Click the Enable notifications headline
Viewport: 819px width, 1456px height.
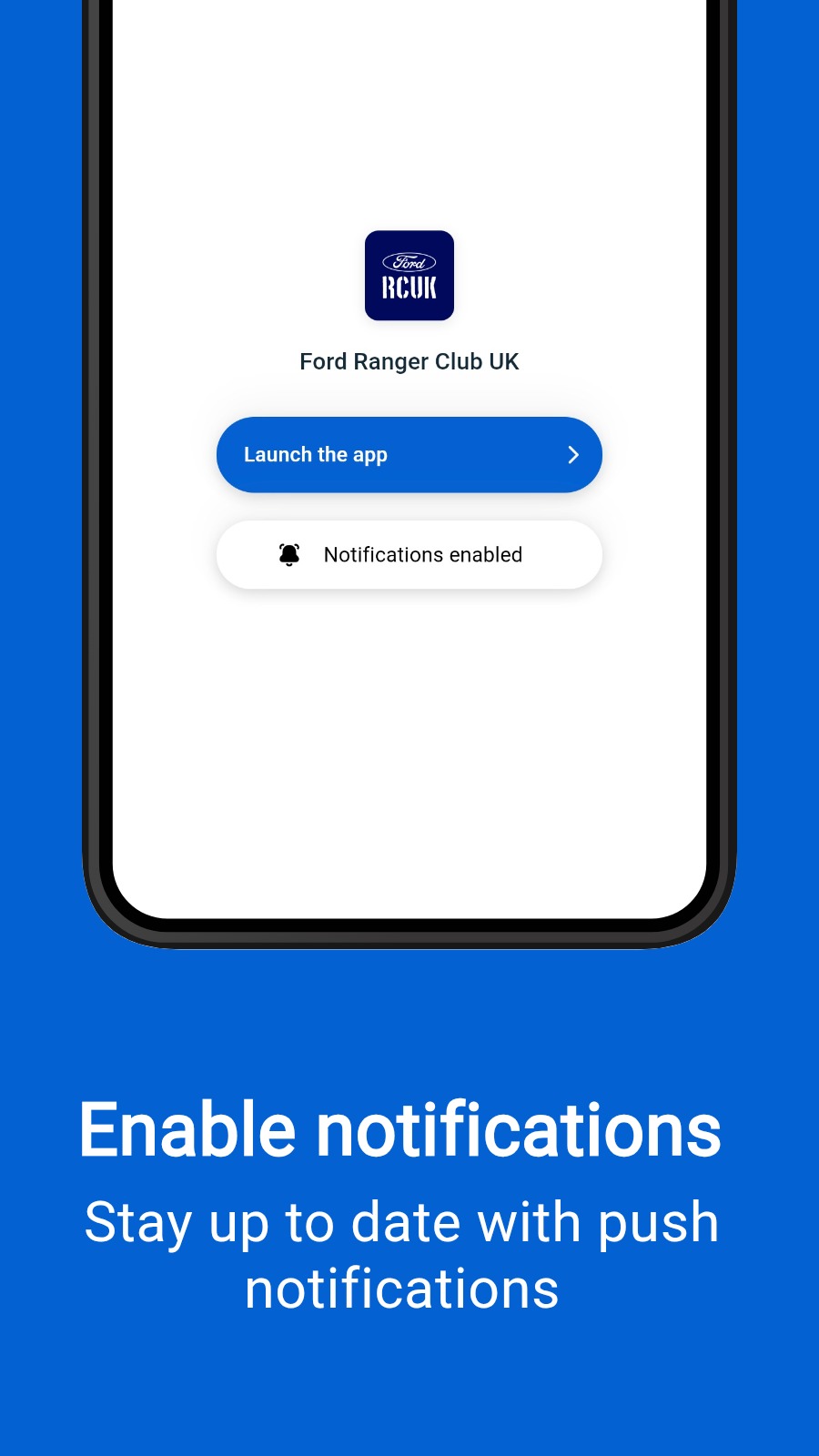pyautogui.click(x=400, y=1128)
